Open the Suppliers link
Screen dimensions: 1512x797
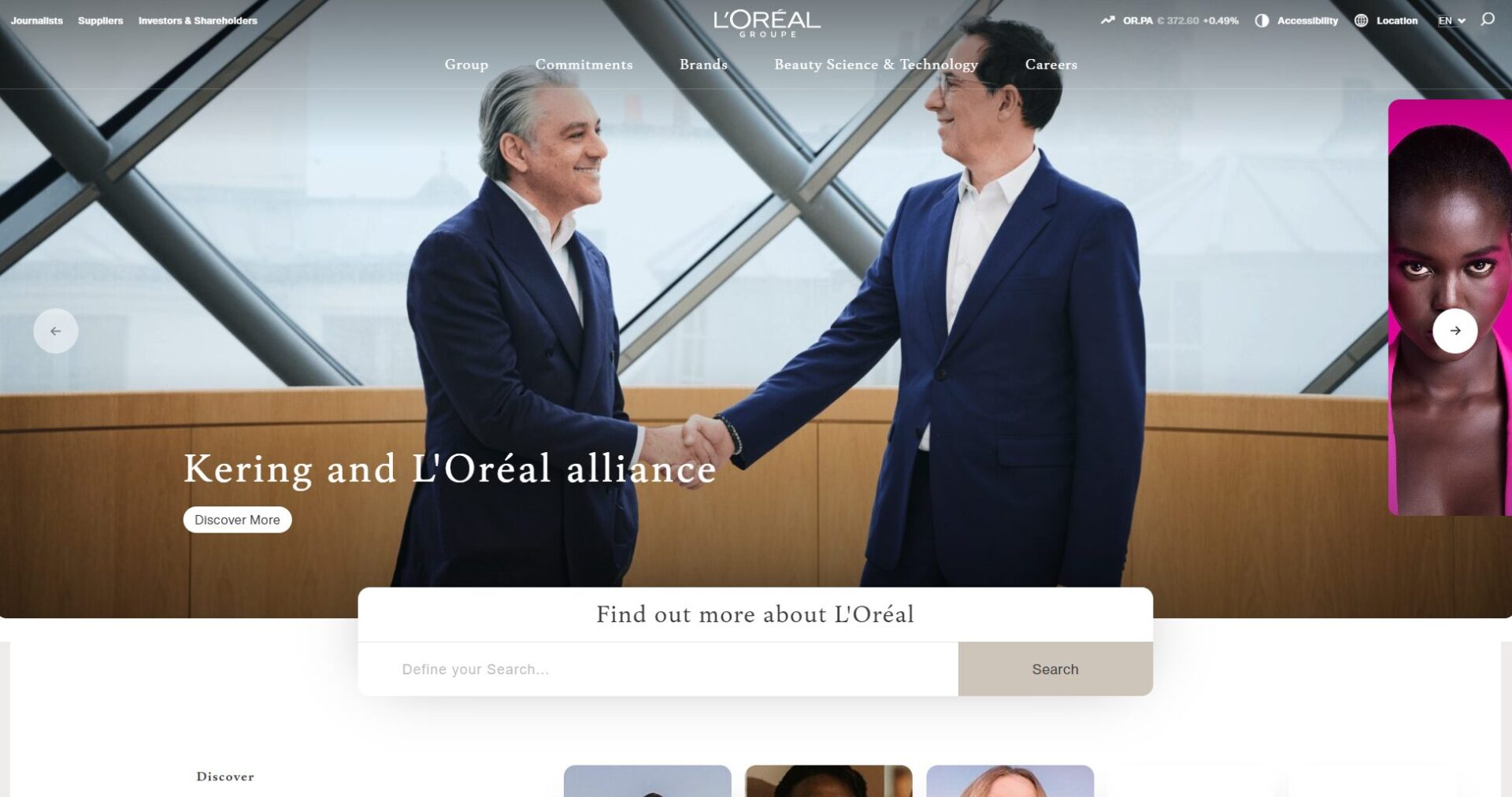point(100,20)
